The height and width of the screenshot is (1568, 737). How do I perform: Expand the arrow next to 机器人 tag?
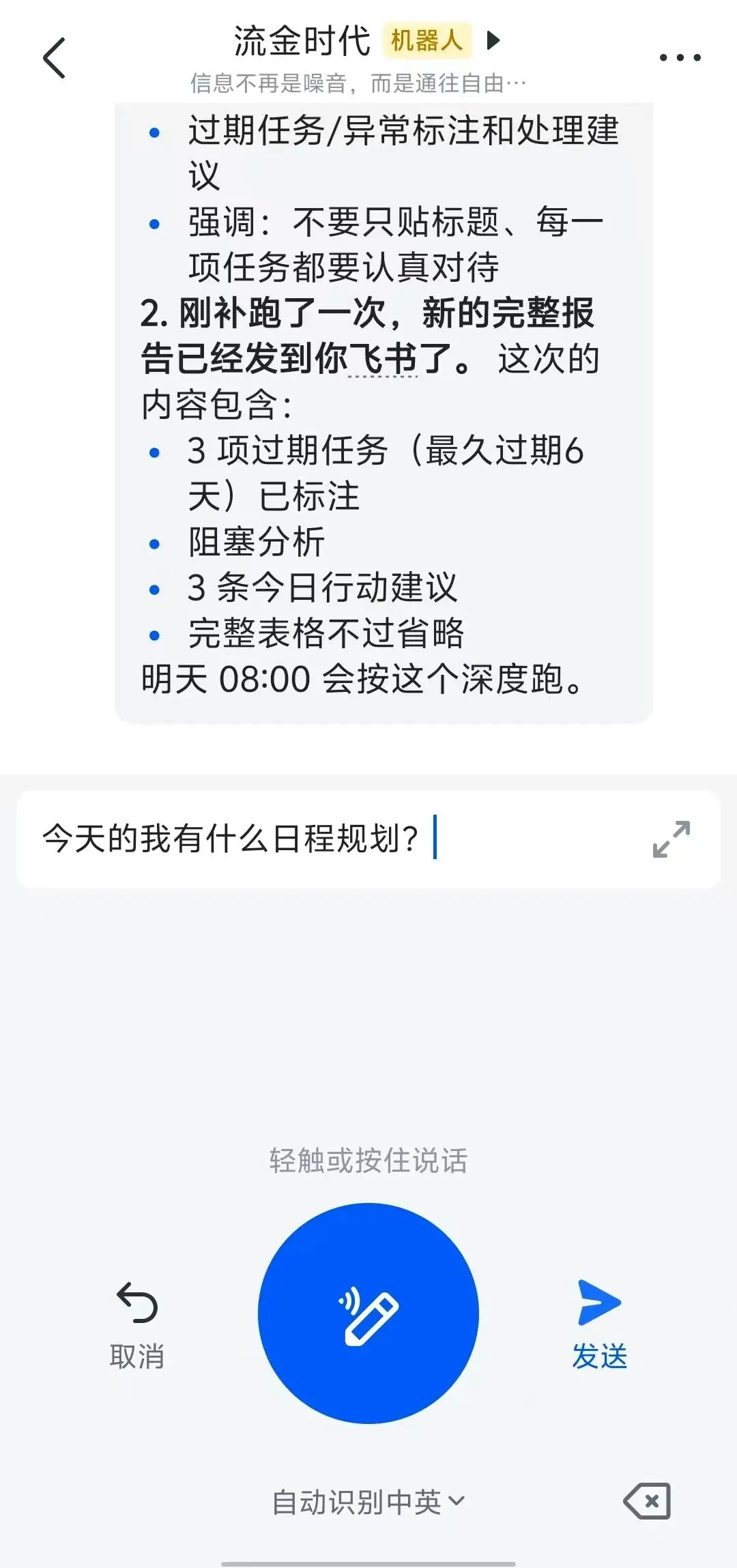(x=493, y=41)
